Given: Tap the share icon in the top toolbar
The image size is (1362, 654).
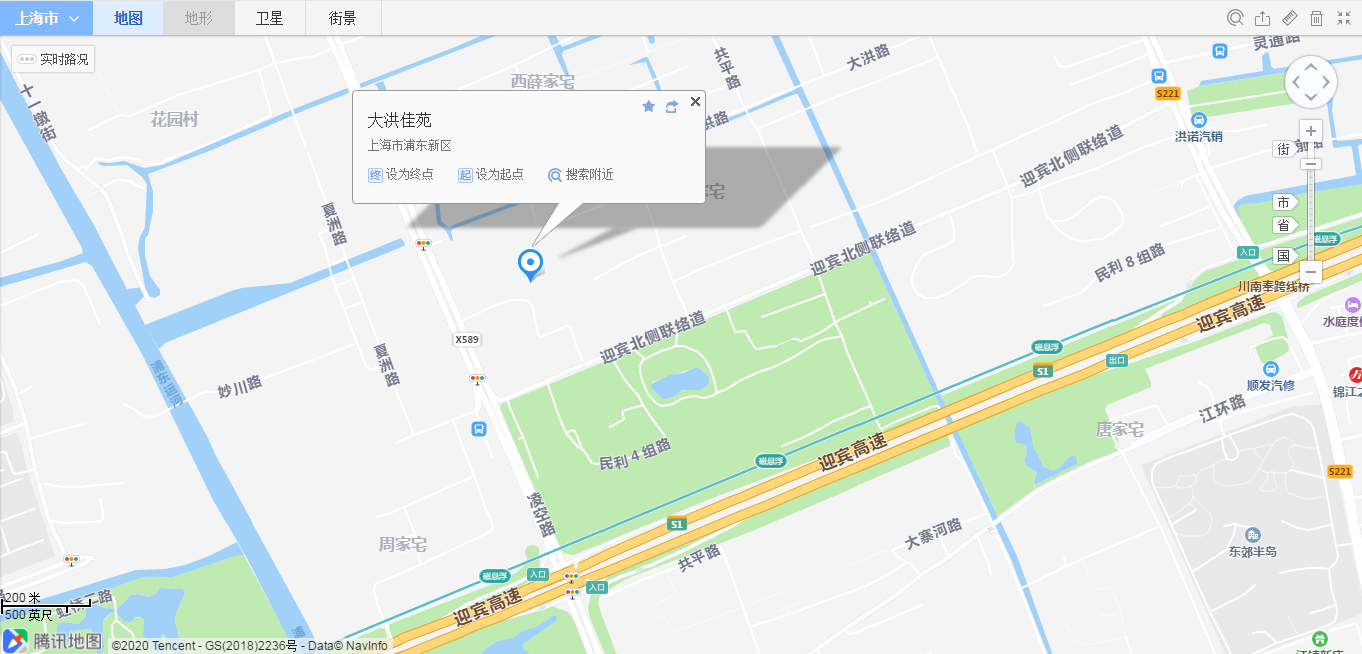Looking at the screenshot, I should [1262, 18].
